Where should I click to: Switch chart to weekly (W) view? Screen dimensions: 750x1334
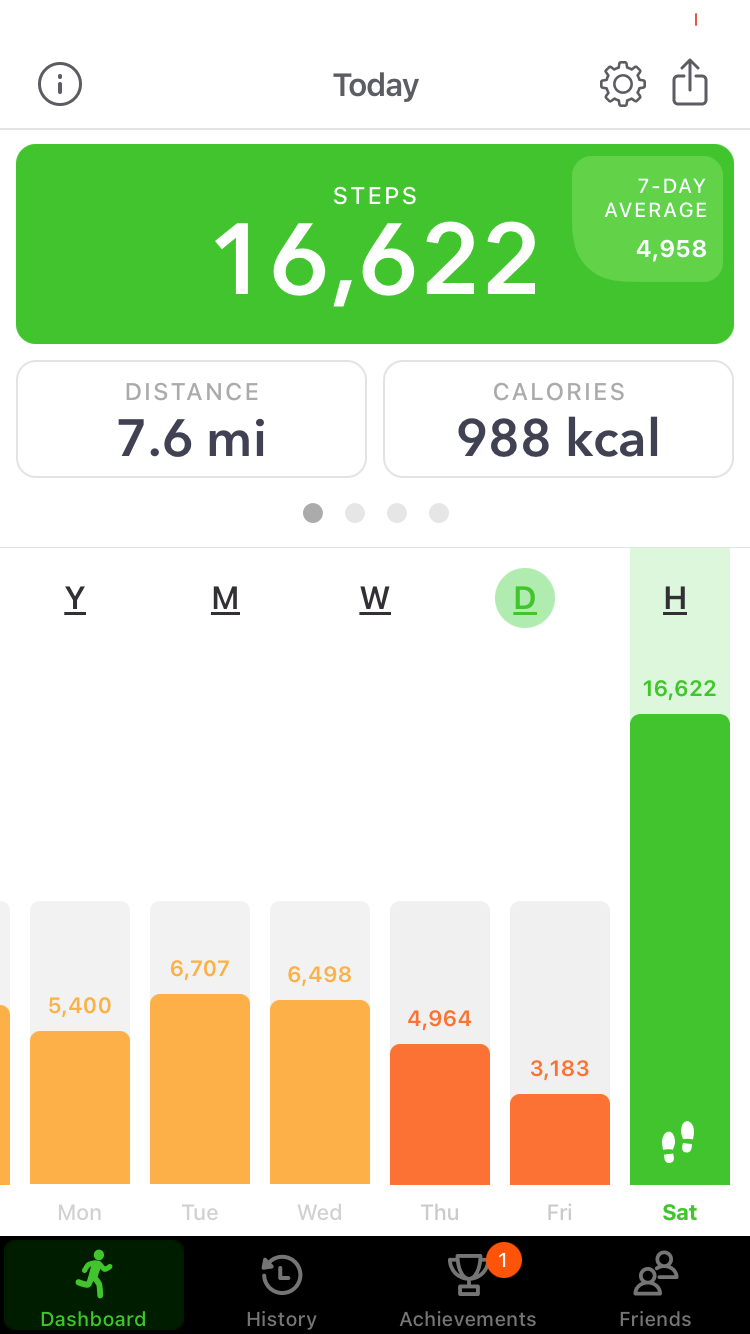tap(375, 599)
